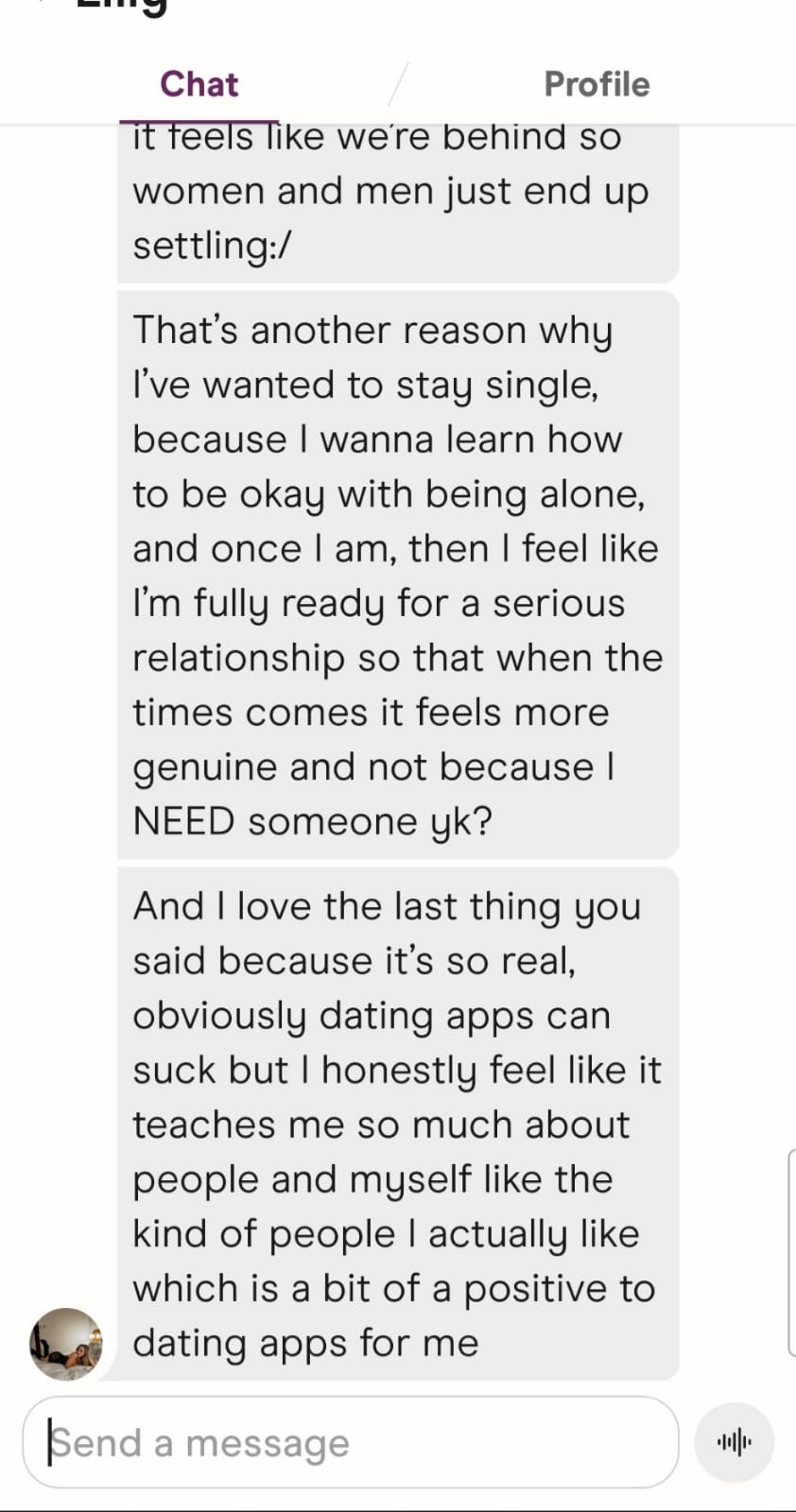Screen dimensions: 796x1512
Task: Open the sender's profile photo
Action: point(65,1344)
